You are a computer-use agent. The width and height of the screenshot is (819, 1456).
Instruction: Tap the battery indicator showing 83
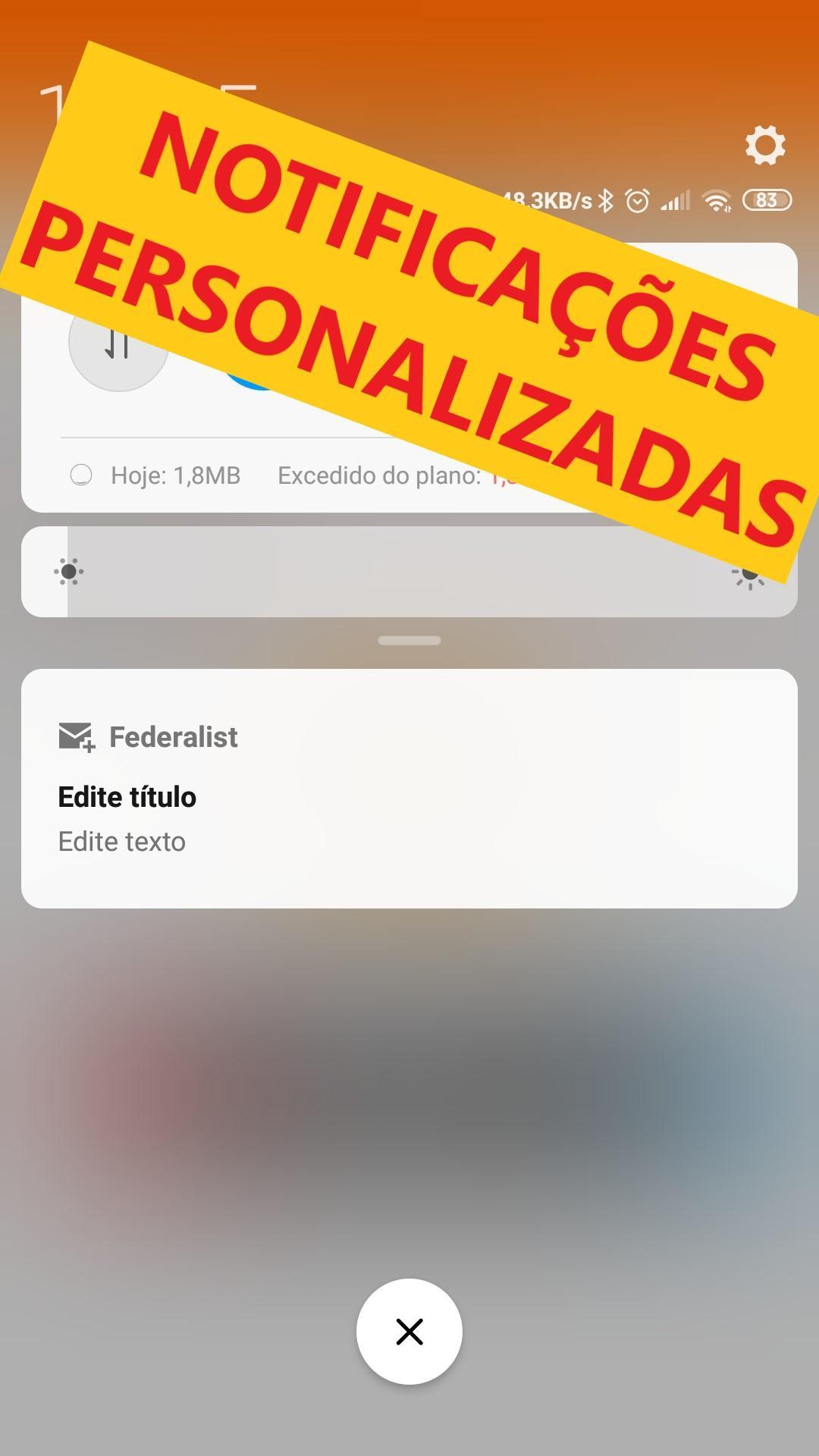767,199
